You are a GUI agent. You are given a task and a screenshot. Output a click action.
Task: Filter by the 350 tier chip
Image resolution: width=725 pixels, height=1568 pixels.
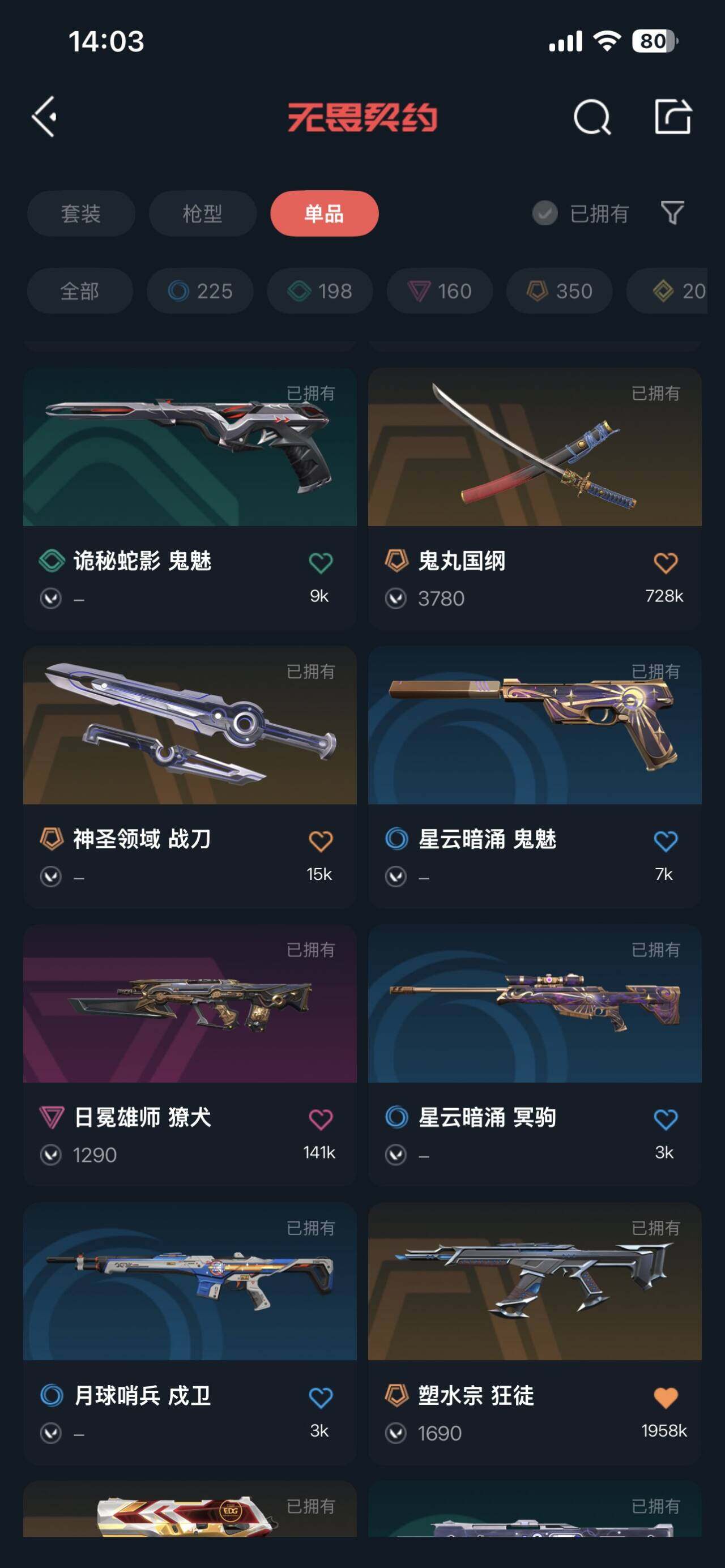coord(560,291)
